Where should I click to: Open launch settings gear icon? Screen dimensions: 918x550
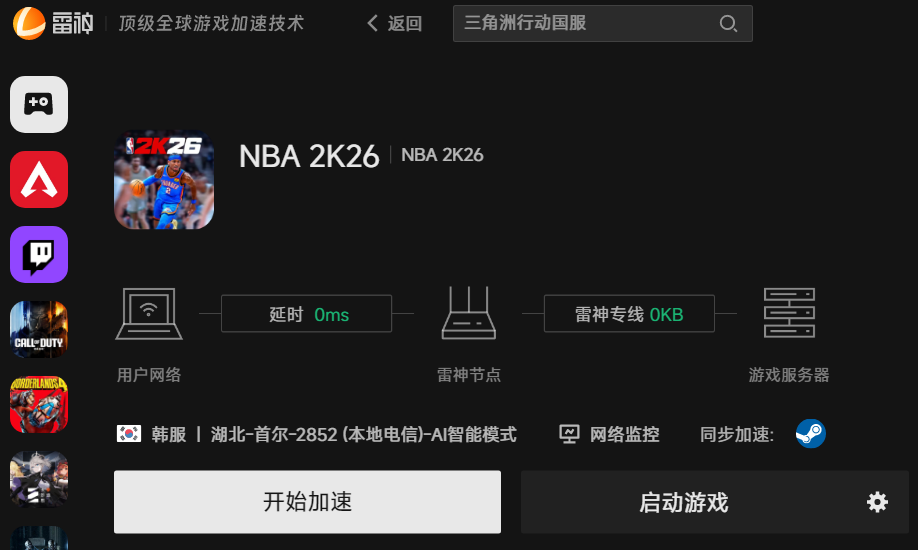point(877,502)
